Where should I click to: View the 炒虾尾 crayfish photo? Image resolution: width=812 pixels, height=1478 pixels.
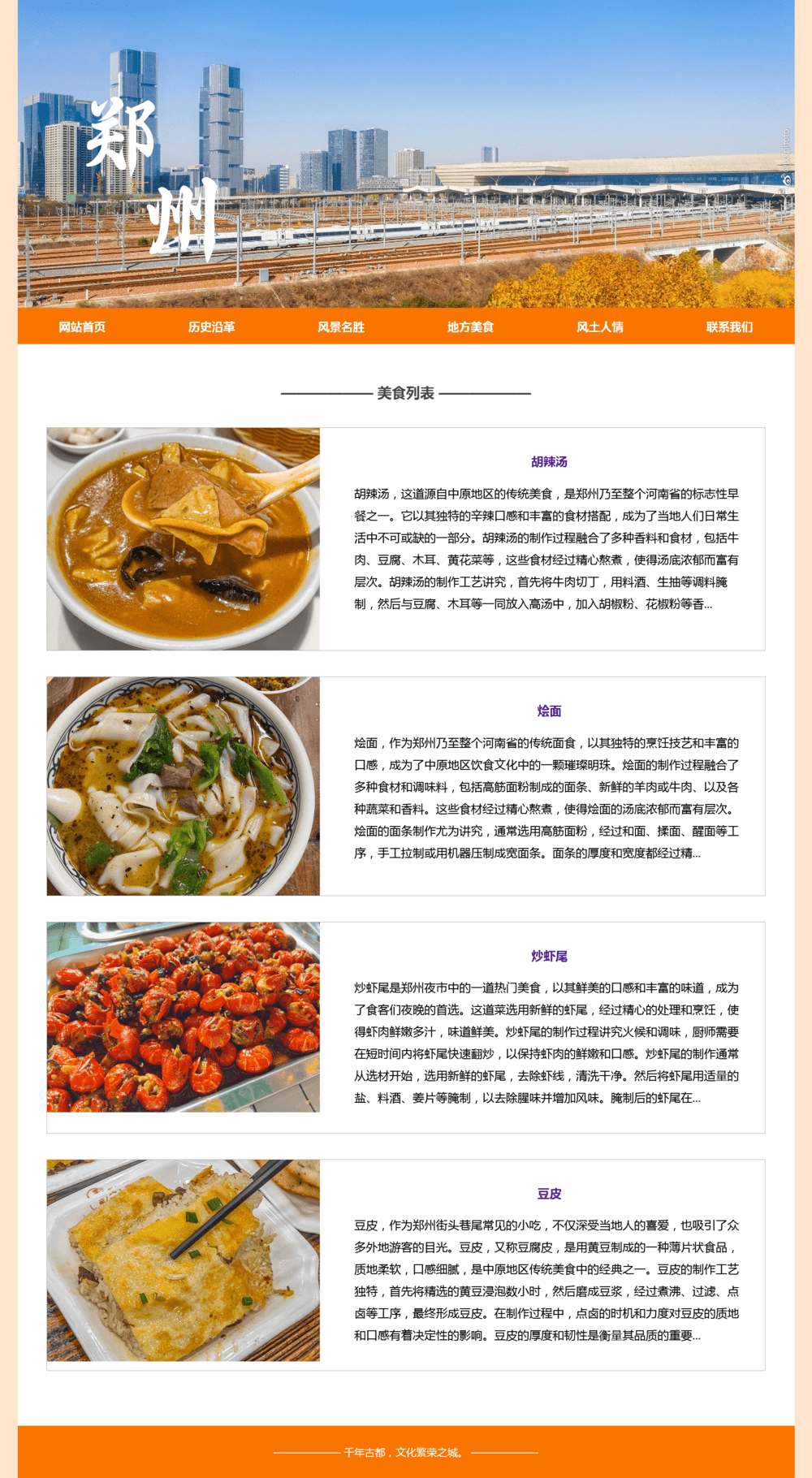pos(184,1017)
